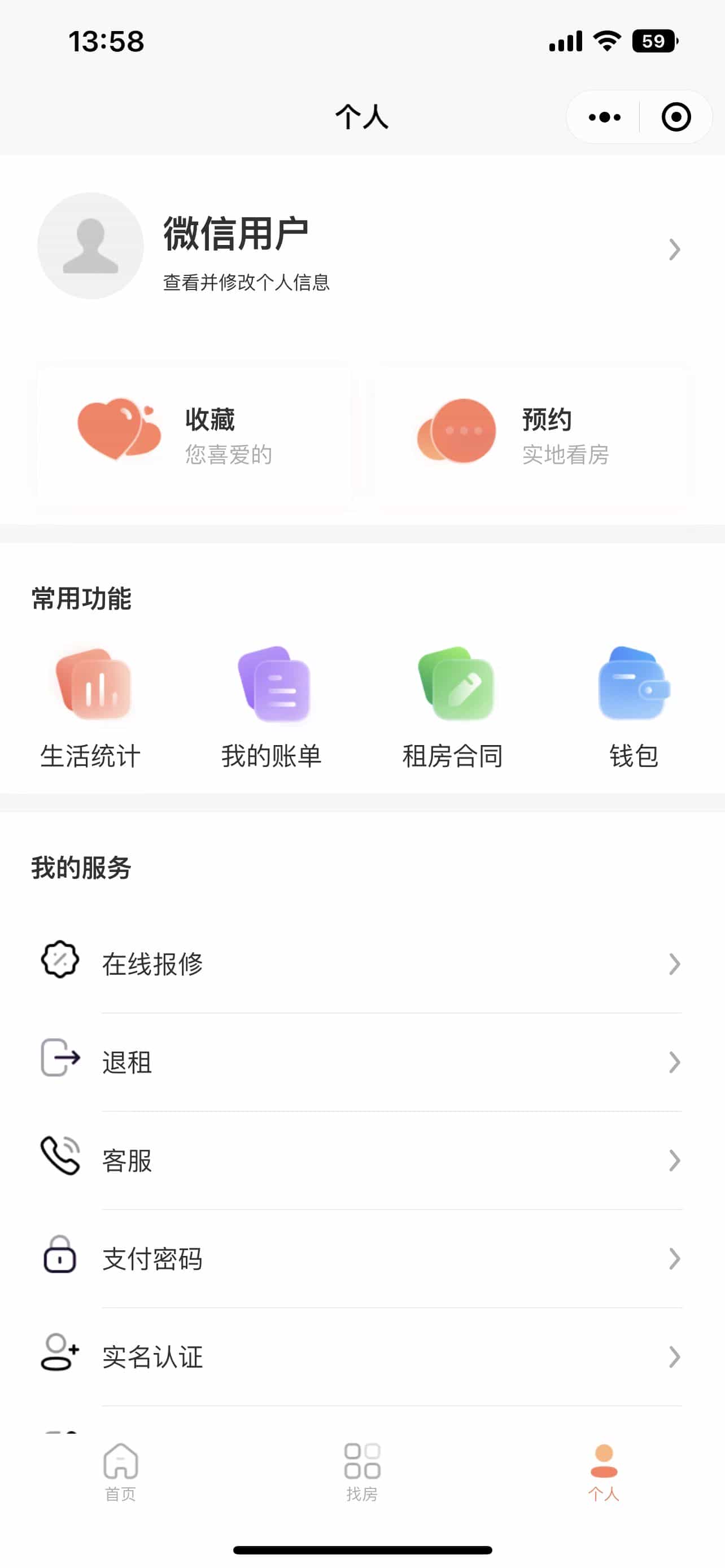725x1568 pixels.
Task: Open the 钱包 wallet
Action: point(634,708)
